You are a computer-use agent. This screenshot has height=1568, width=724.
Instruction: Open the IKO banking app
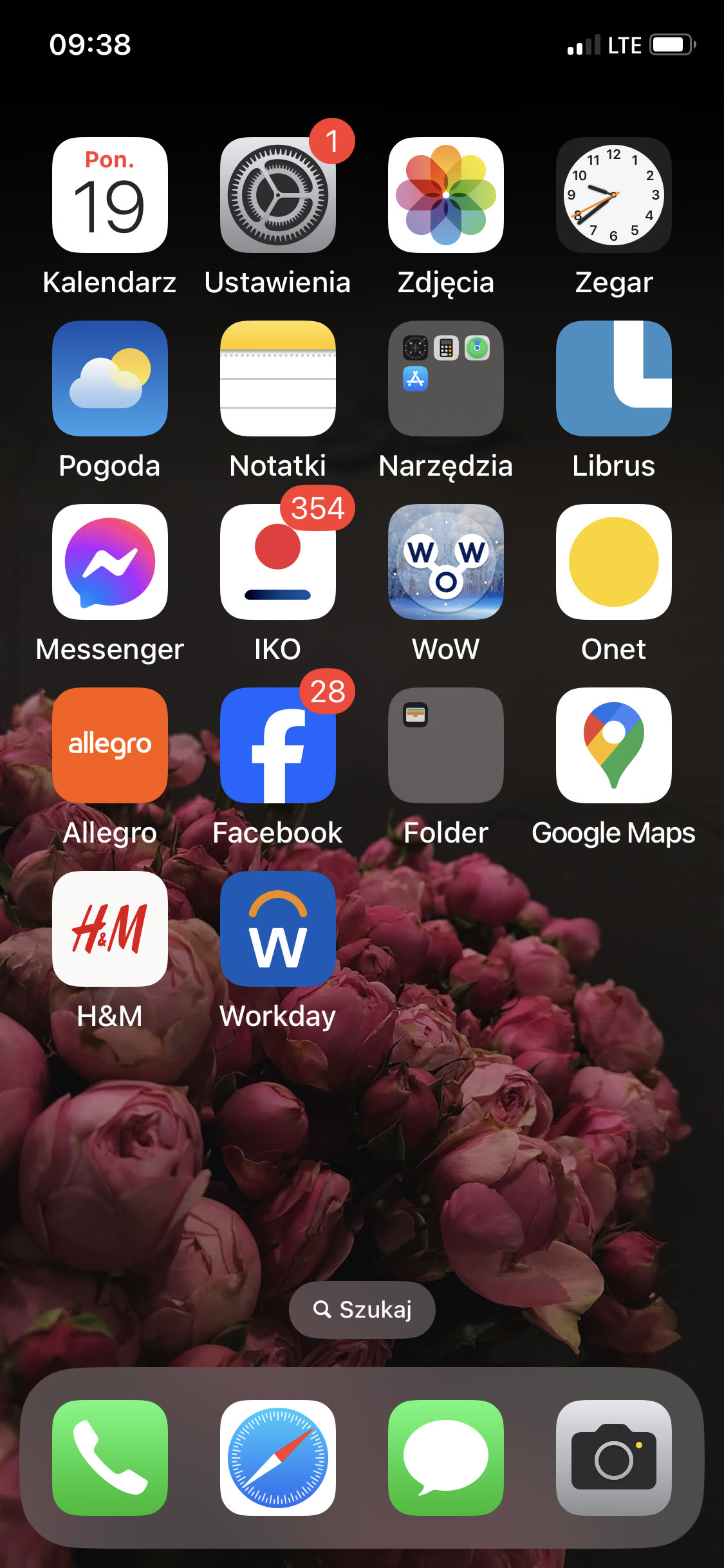[x=278, y=562]
